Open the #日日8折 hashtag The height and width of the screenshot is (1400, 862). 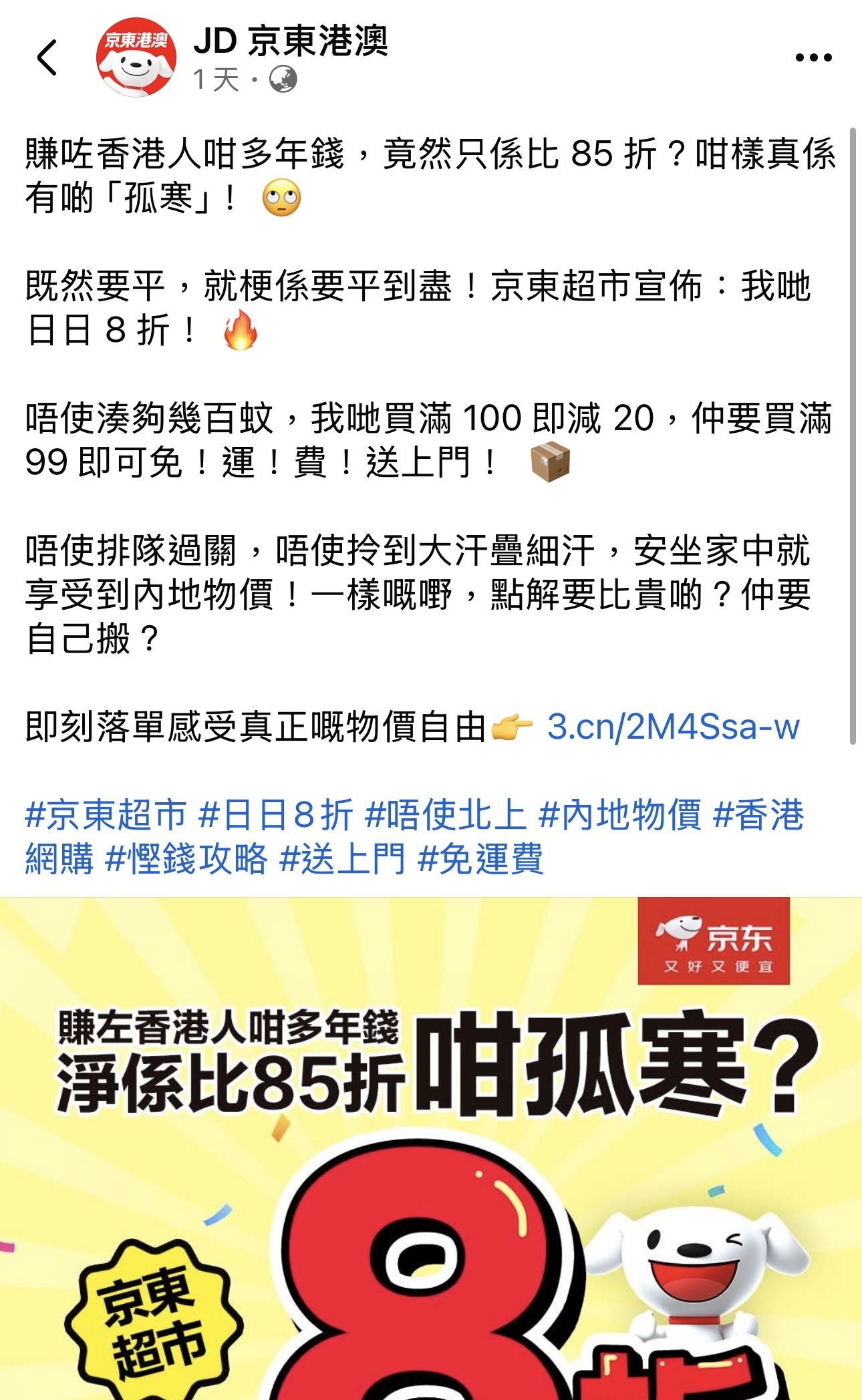coord(276,815)
